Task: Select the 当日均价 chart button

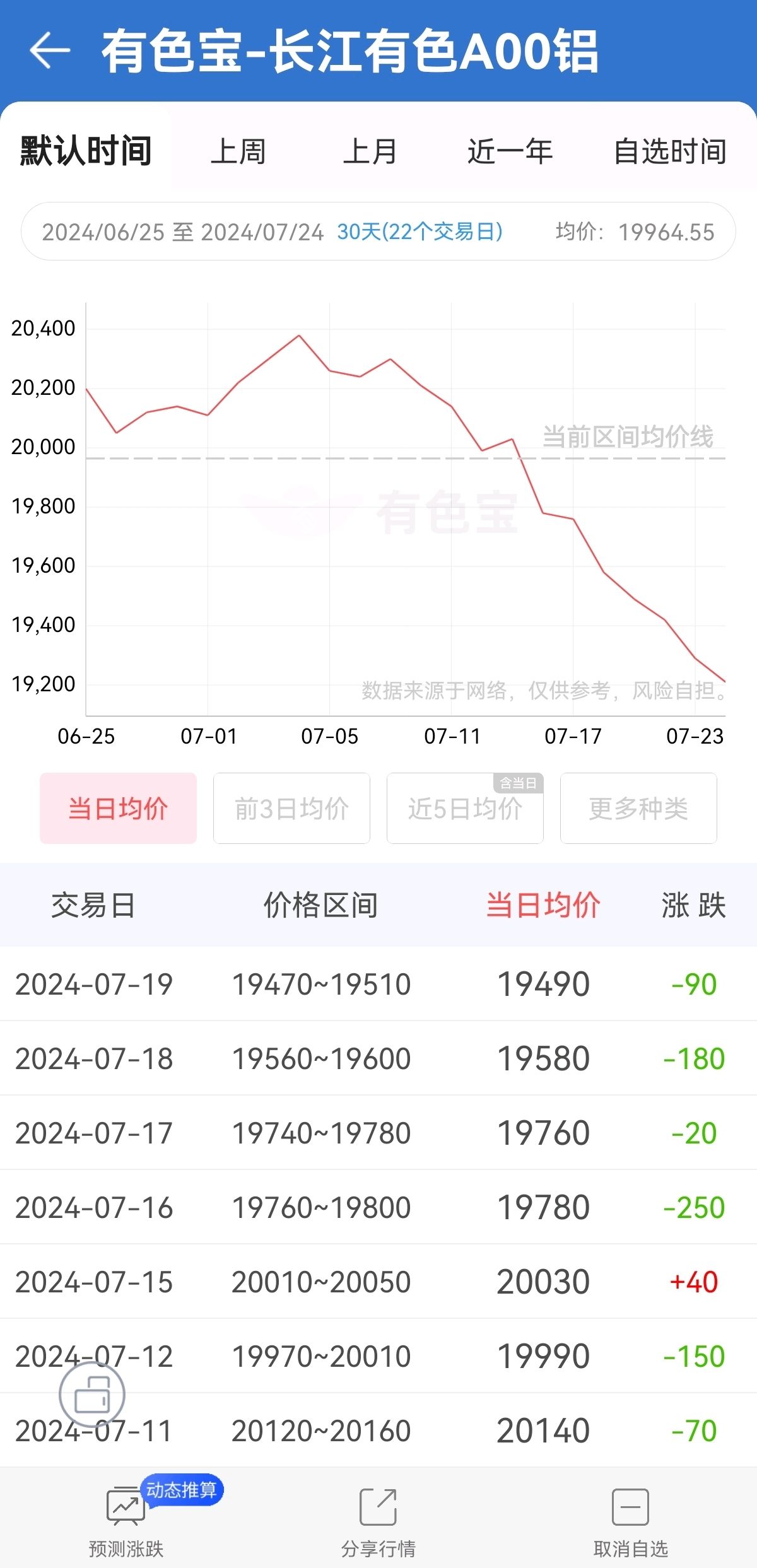Action: click(x=118, y=808)
